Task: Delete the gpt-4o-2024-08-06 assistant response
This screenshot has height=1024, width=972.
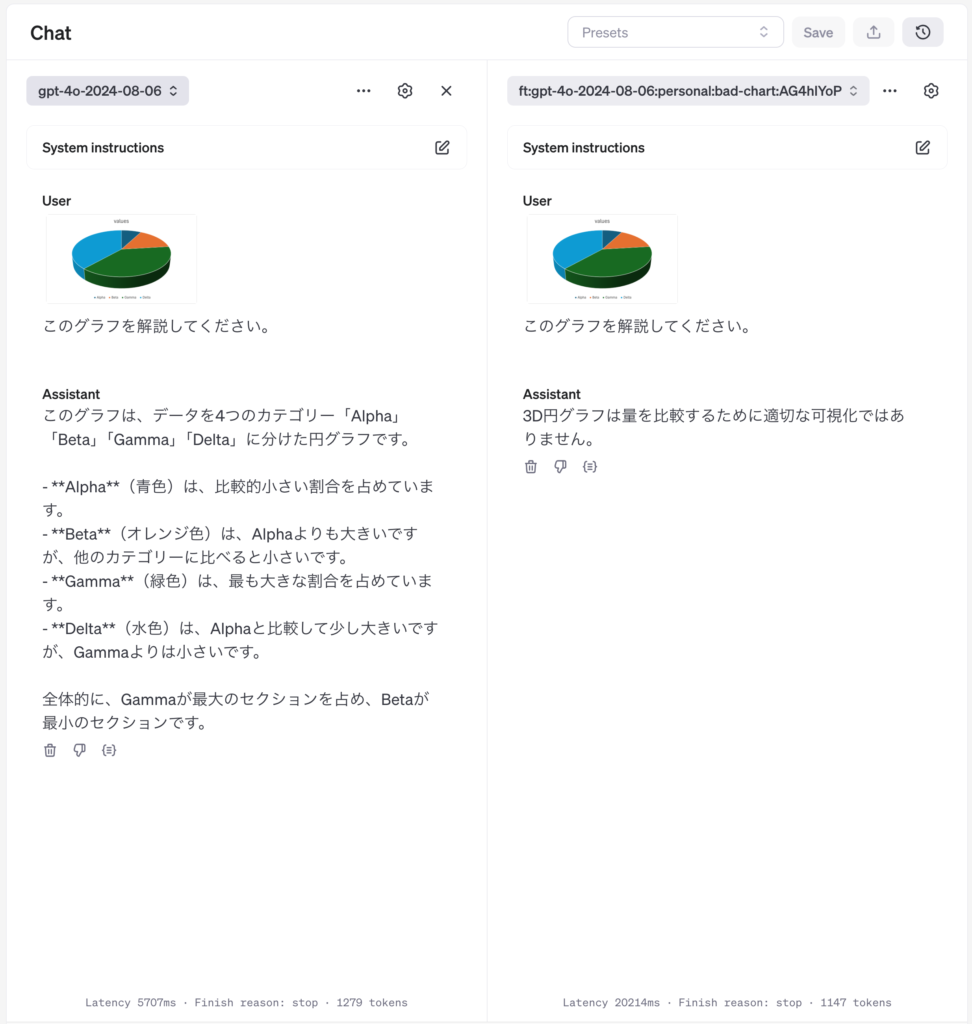Action: 50,750
